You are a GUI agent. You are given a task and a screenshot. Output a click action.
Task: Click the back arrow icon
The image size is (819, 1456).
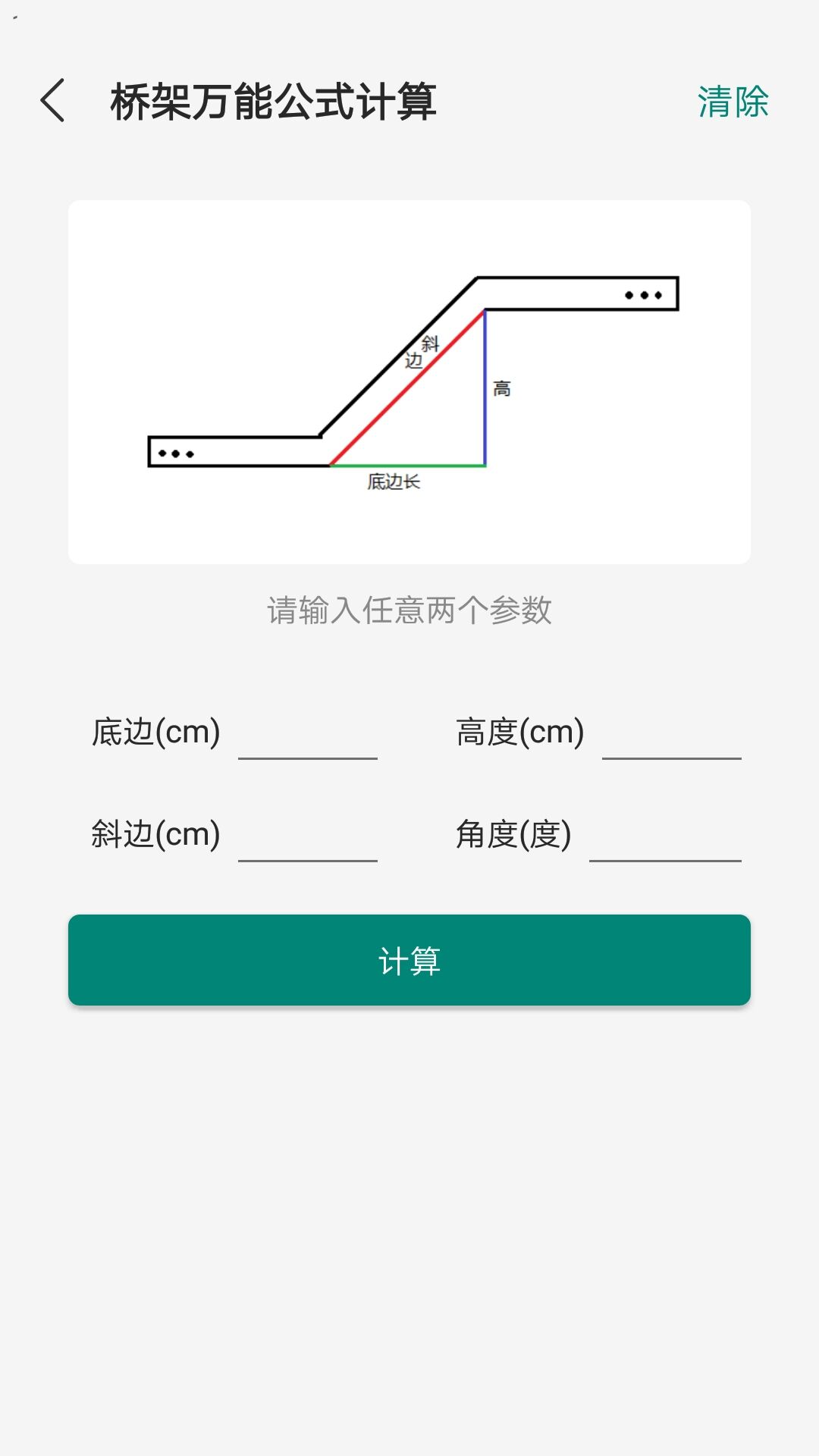[x=53, y=99]
